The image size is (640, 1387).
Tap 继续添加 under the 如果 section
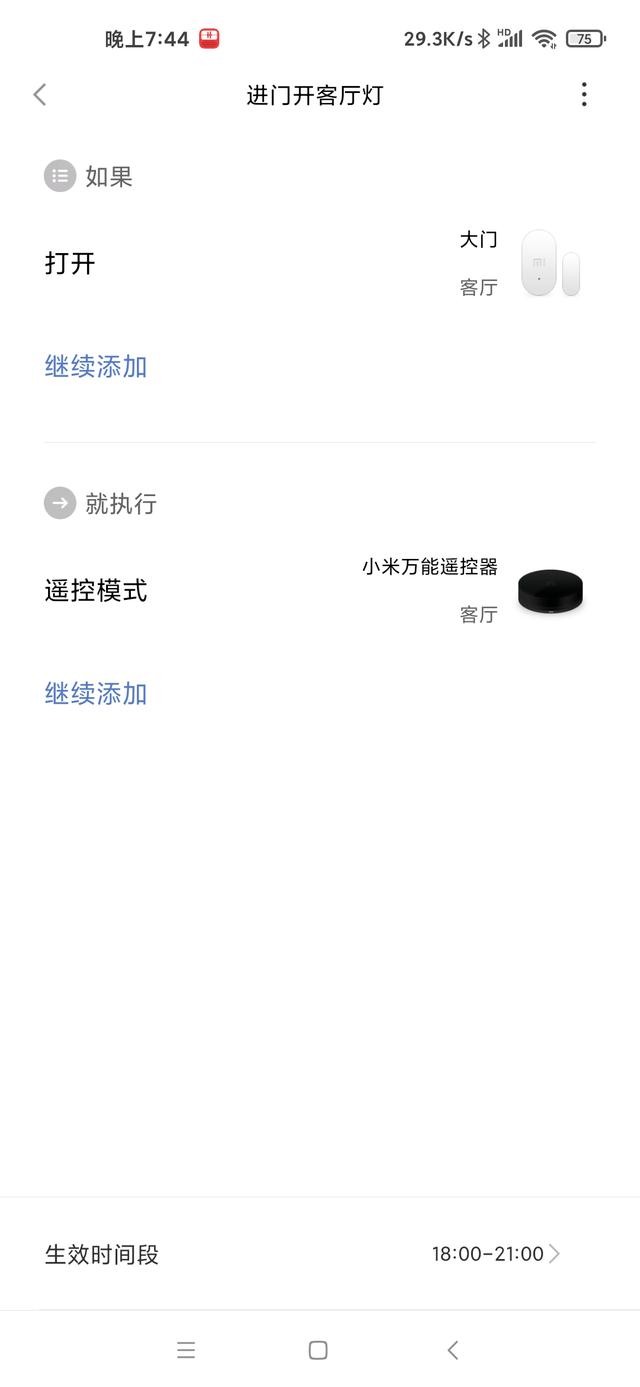click(96, 367)
